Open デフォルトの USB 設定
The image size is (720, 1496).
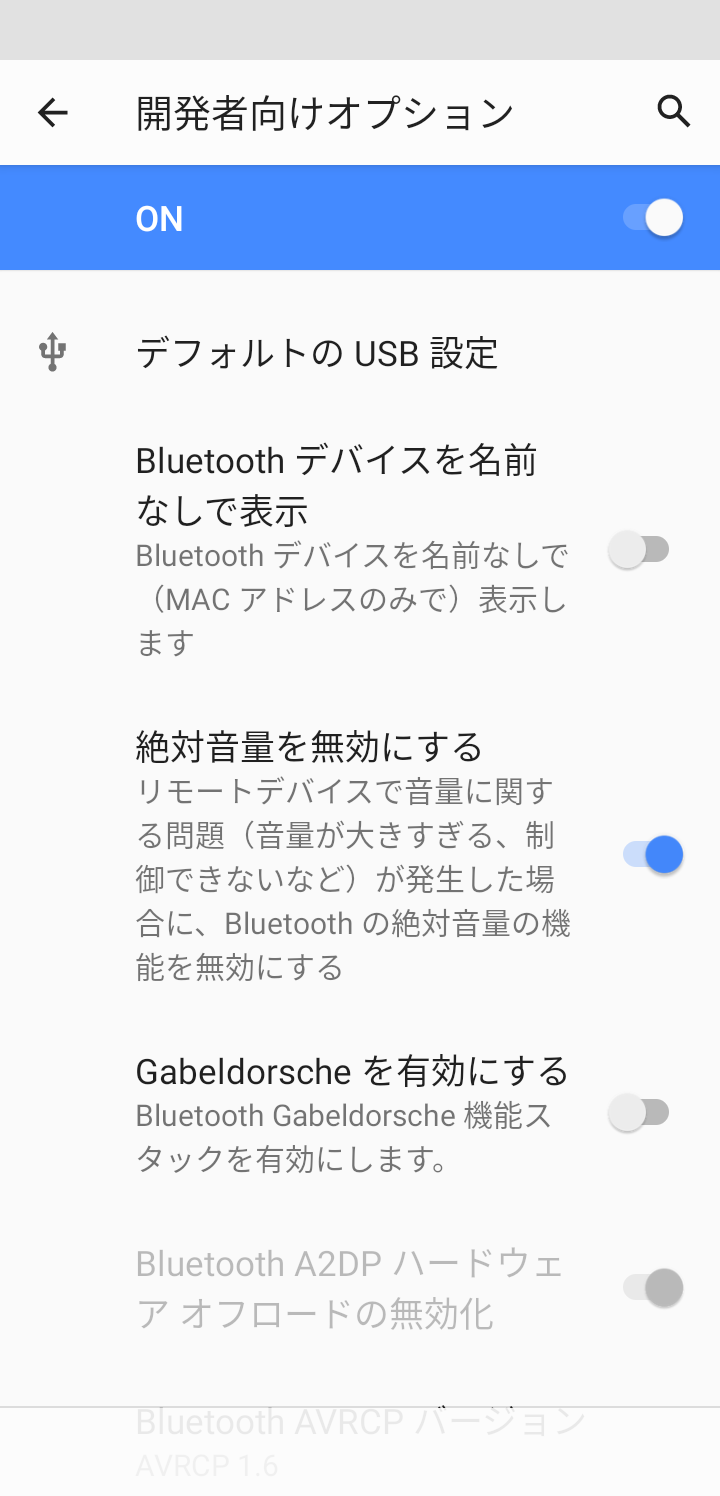pyautogui.click(x=317, y=353)
